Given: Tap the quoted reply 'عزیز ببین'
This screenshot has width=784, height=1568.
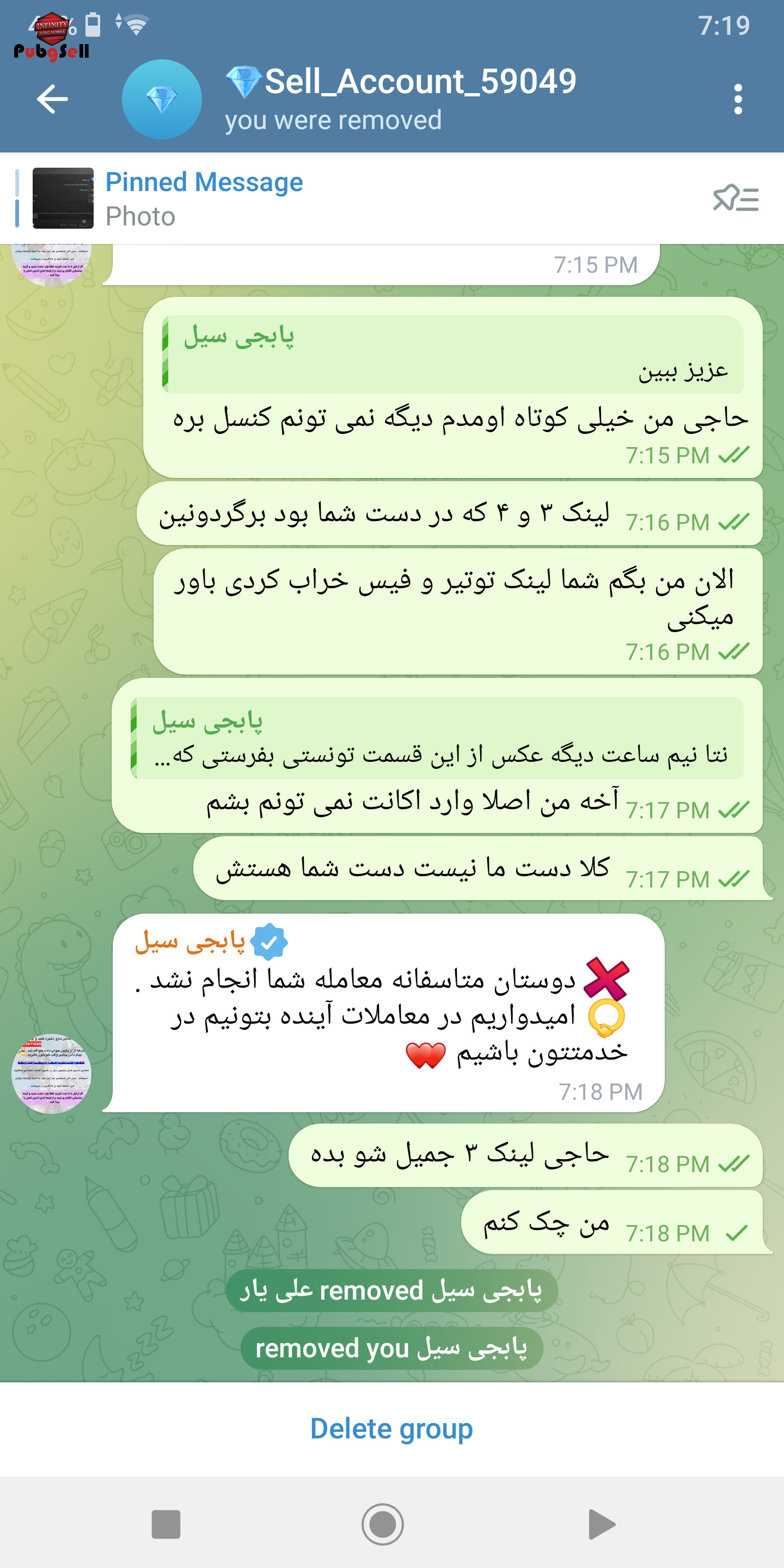Looking at the screenshot, I should click(x=453, y=354).
